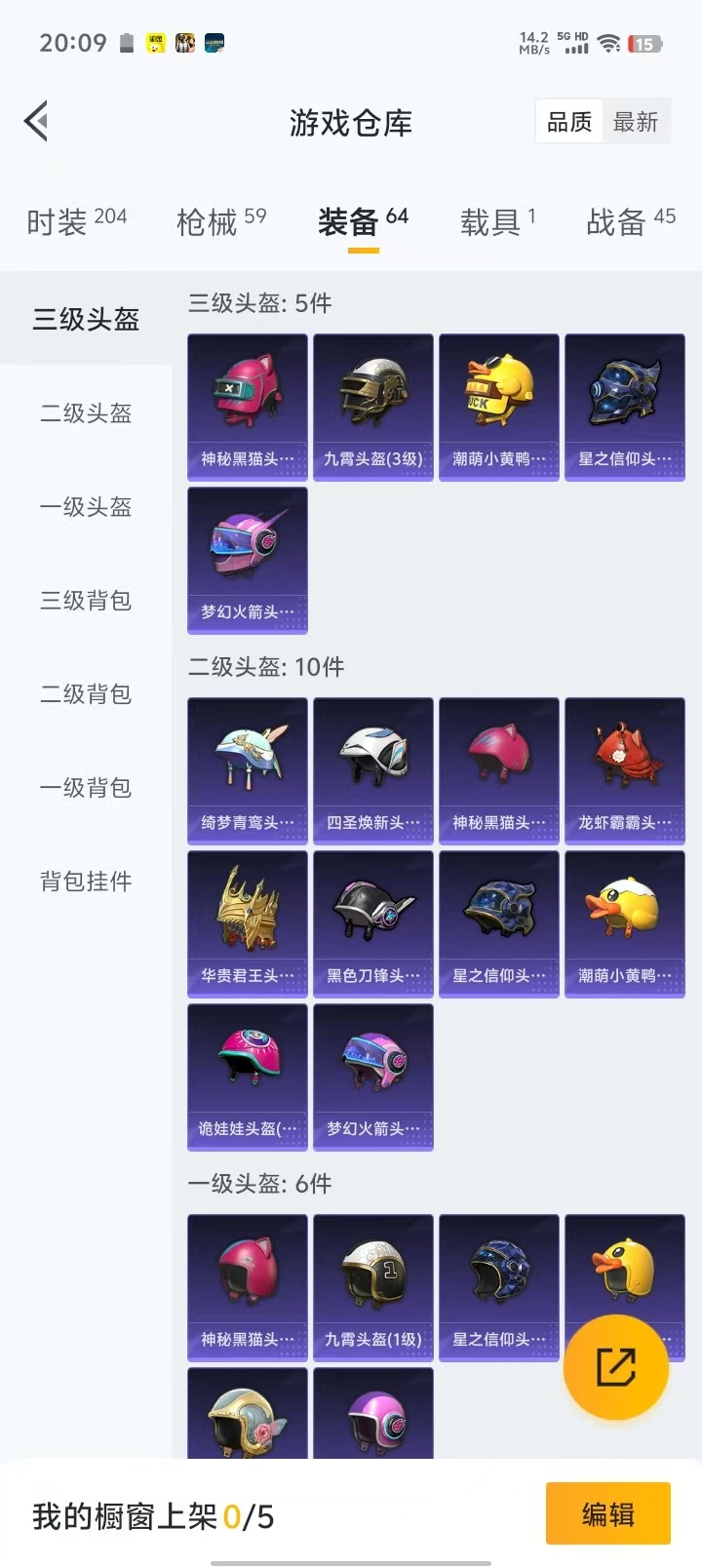Open the 战备 tab
This screenshot has height=1568, width=702.
point(630,222)
